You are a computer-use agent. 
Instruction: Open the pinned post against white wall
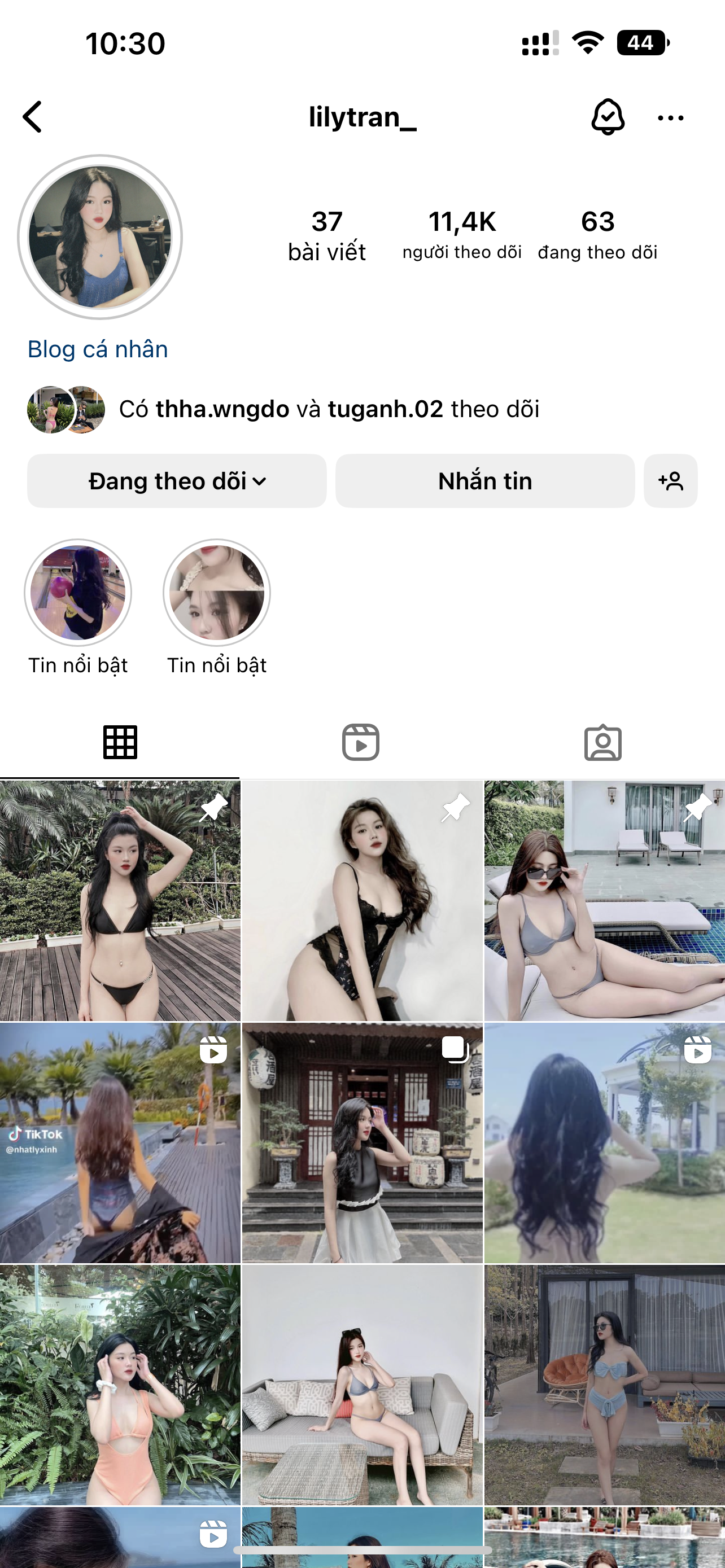[362, 901]
